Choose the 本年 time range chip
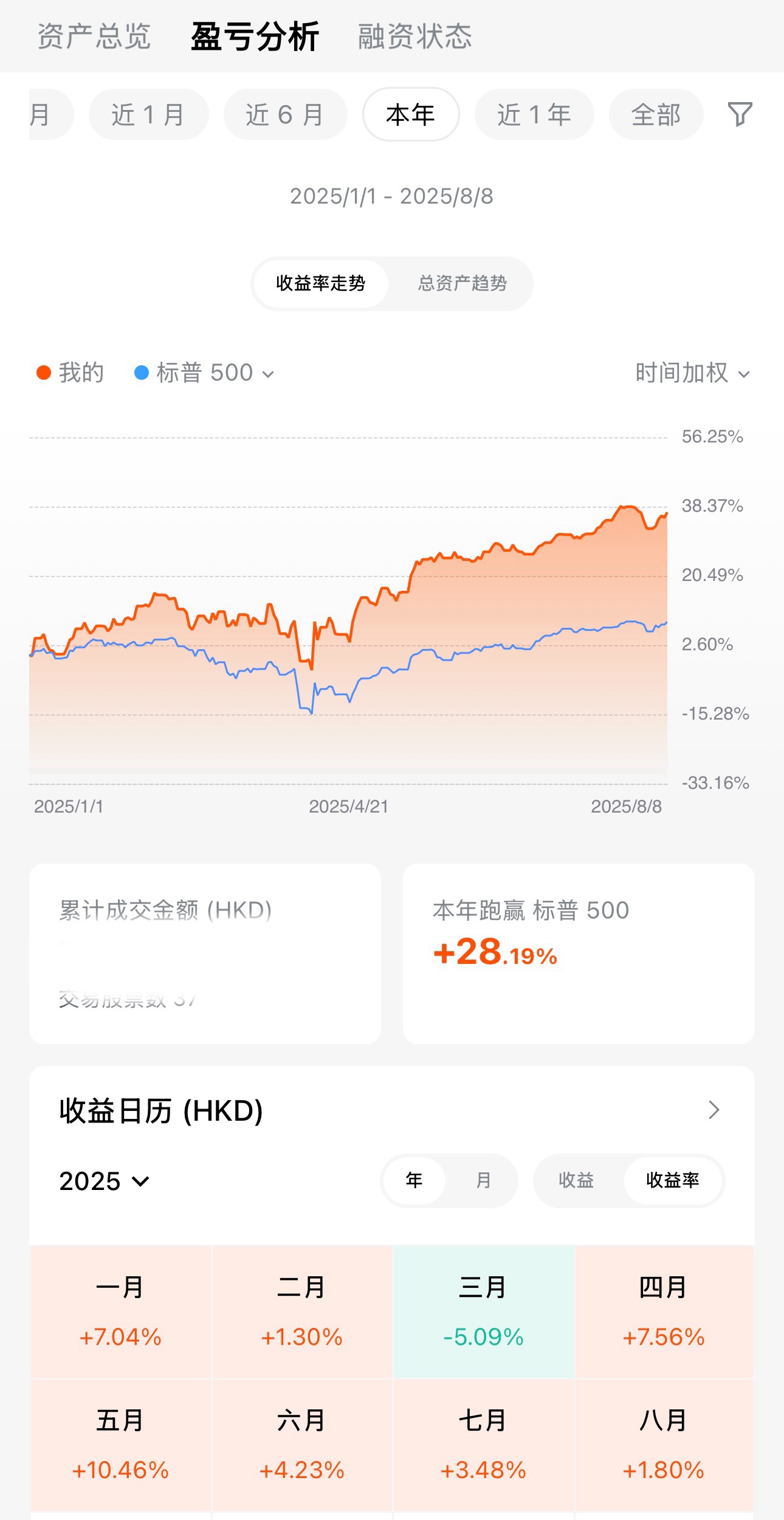 (x=411, y=114)
